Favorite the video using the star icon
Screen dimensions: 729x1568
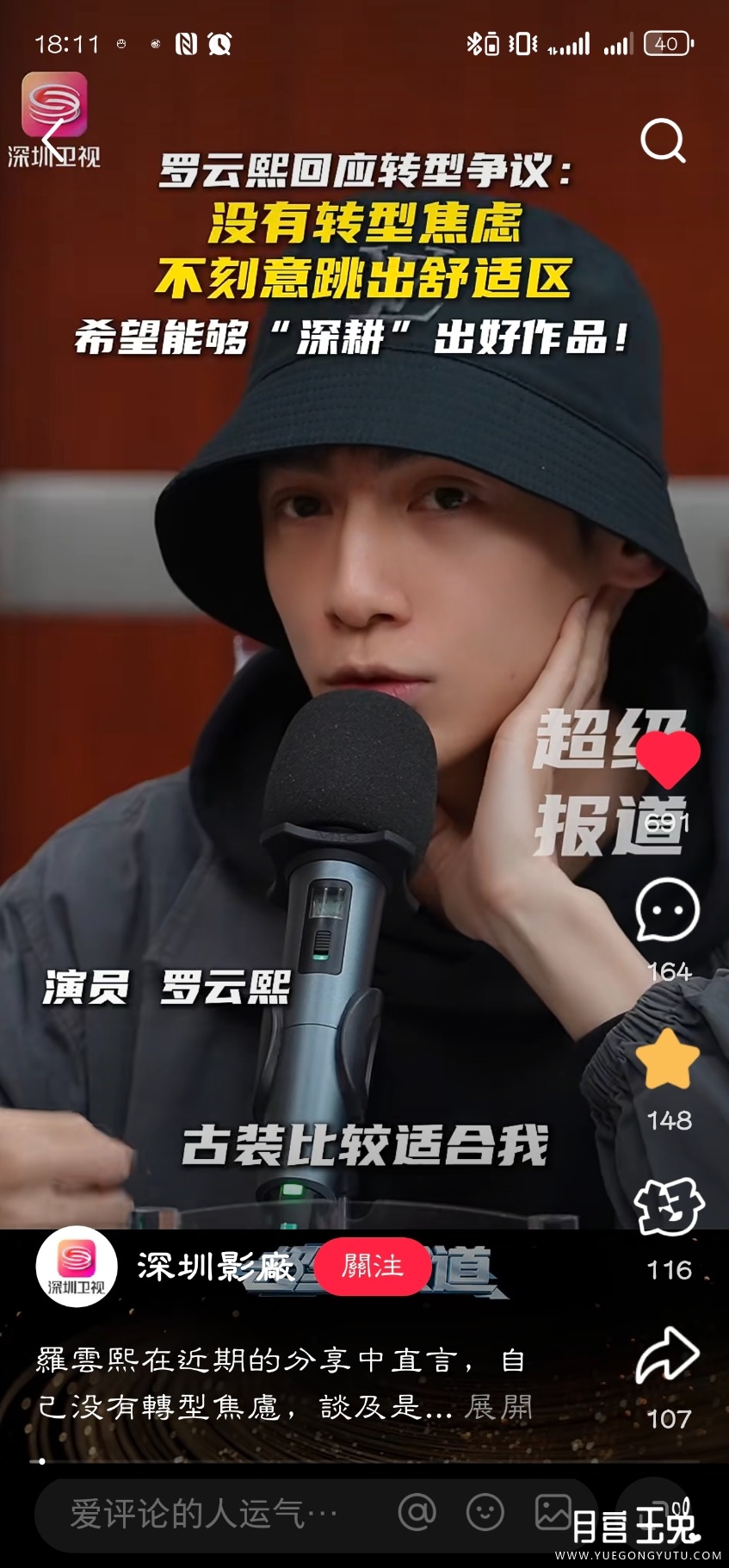click(x=670, y=1059)
